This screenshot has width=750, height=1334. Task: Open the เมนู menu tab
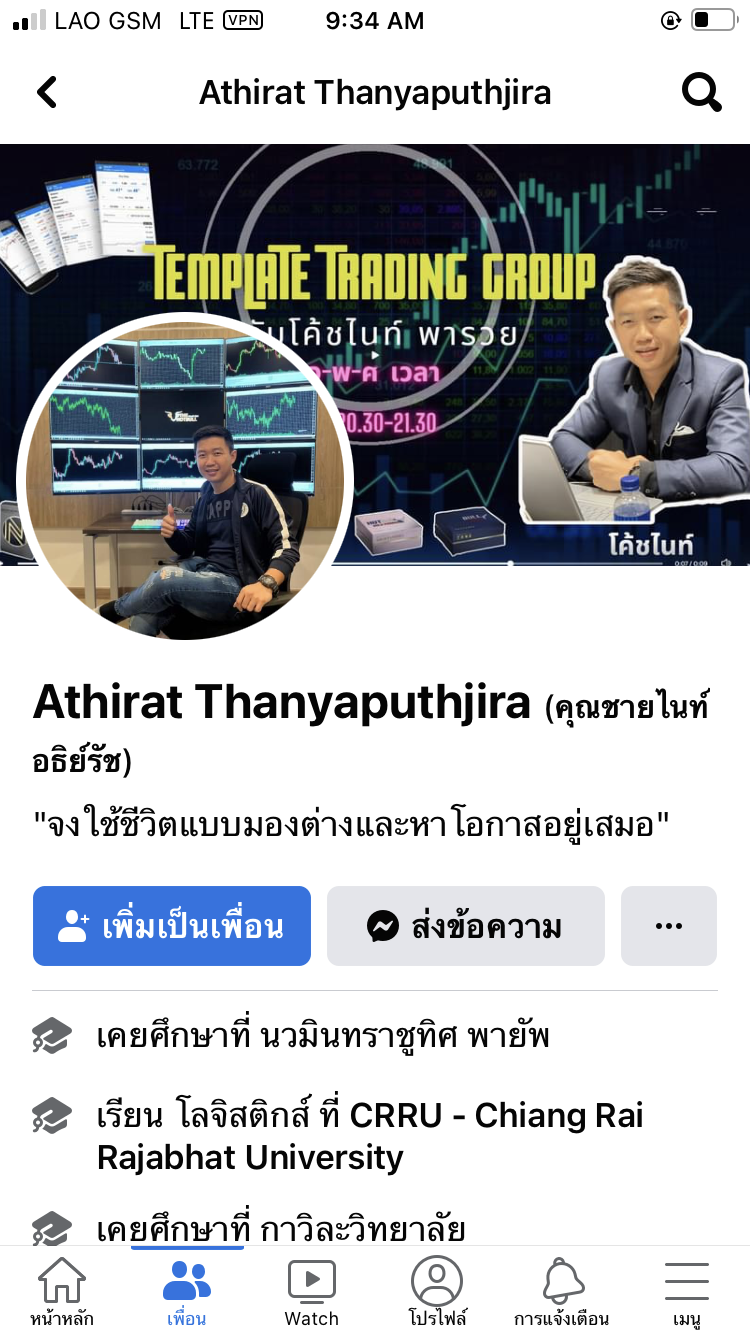click(x=687, y=1291)
